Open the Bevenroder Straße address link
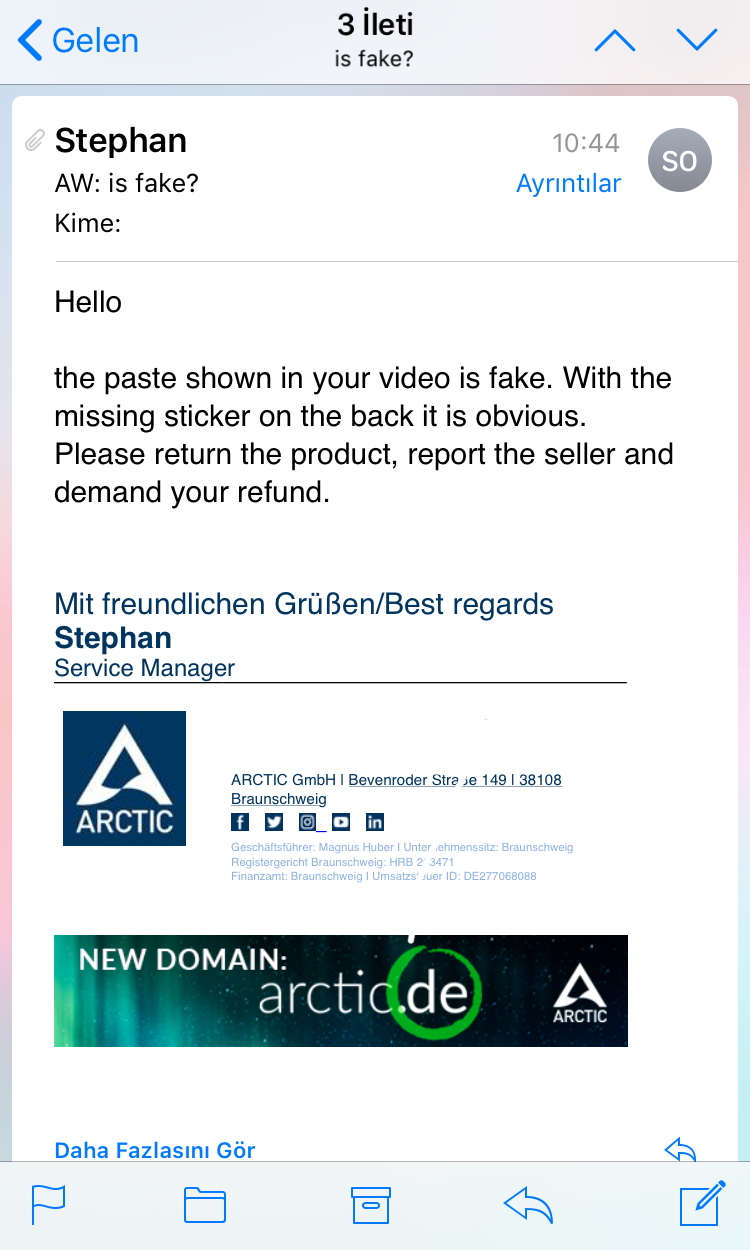This screenshot has width=750, height=1250. coord(455,780)
